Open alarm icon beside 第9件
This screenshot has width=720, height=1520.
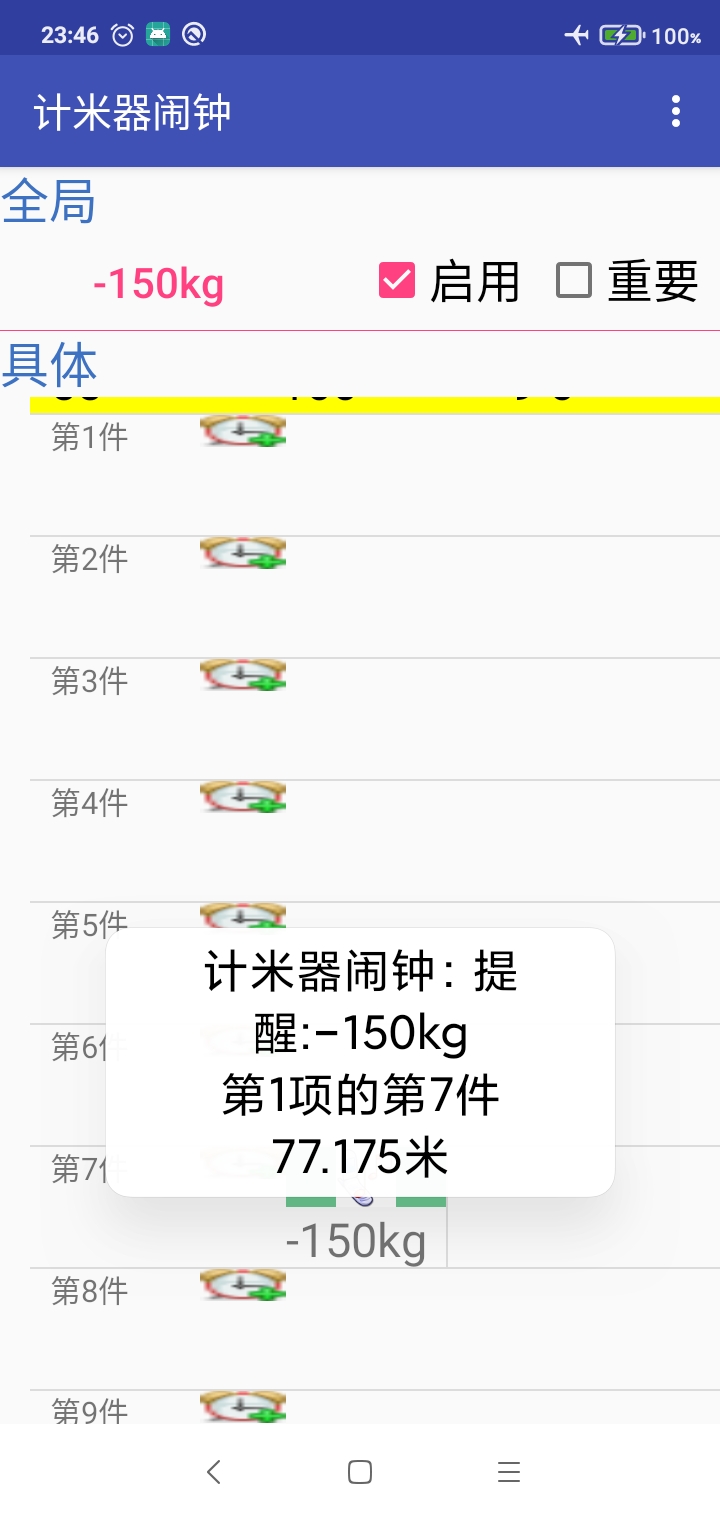[242, 1406]
